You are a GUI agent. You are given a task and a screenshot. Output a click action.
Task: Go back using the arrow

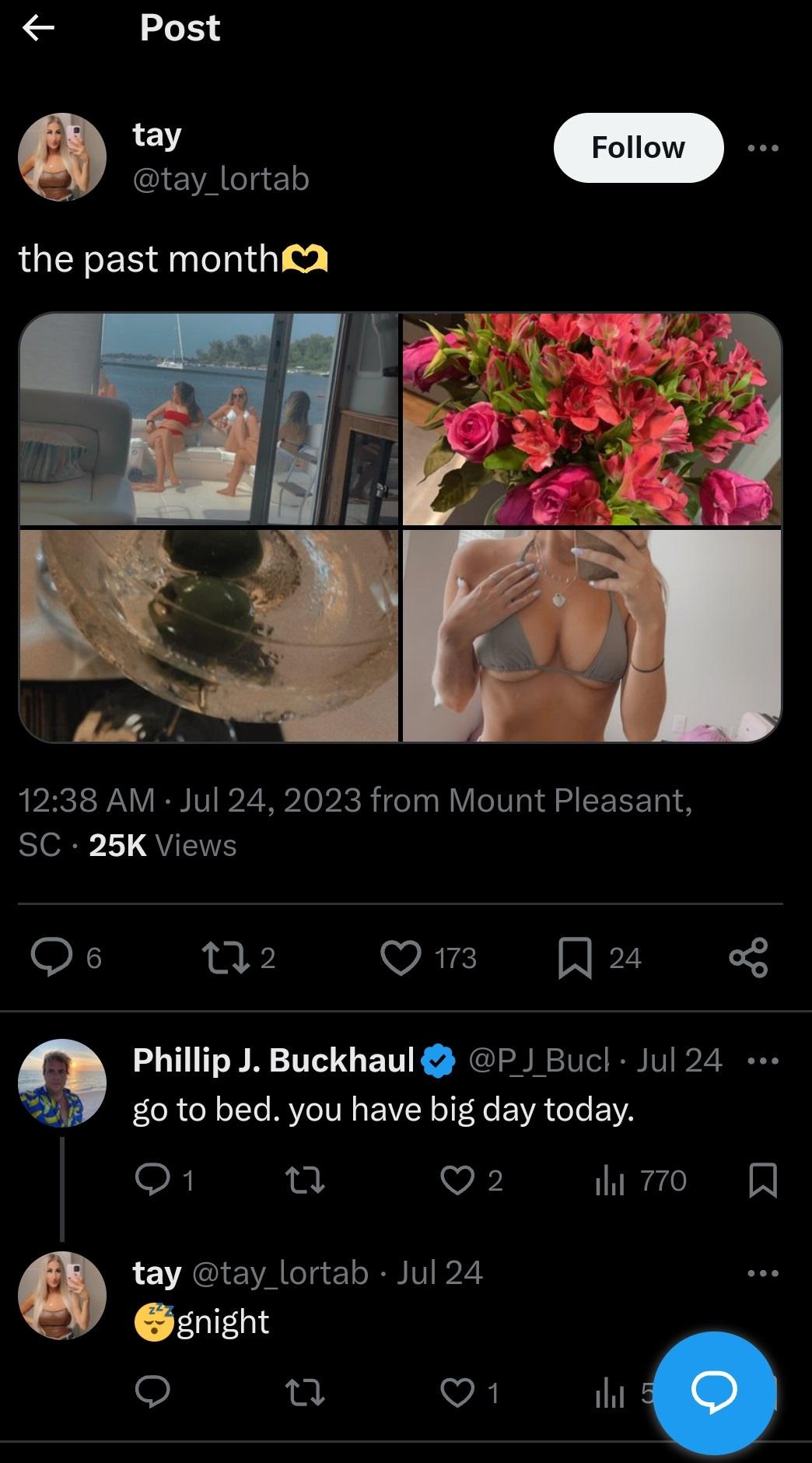38,29
